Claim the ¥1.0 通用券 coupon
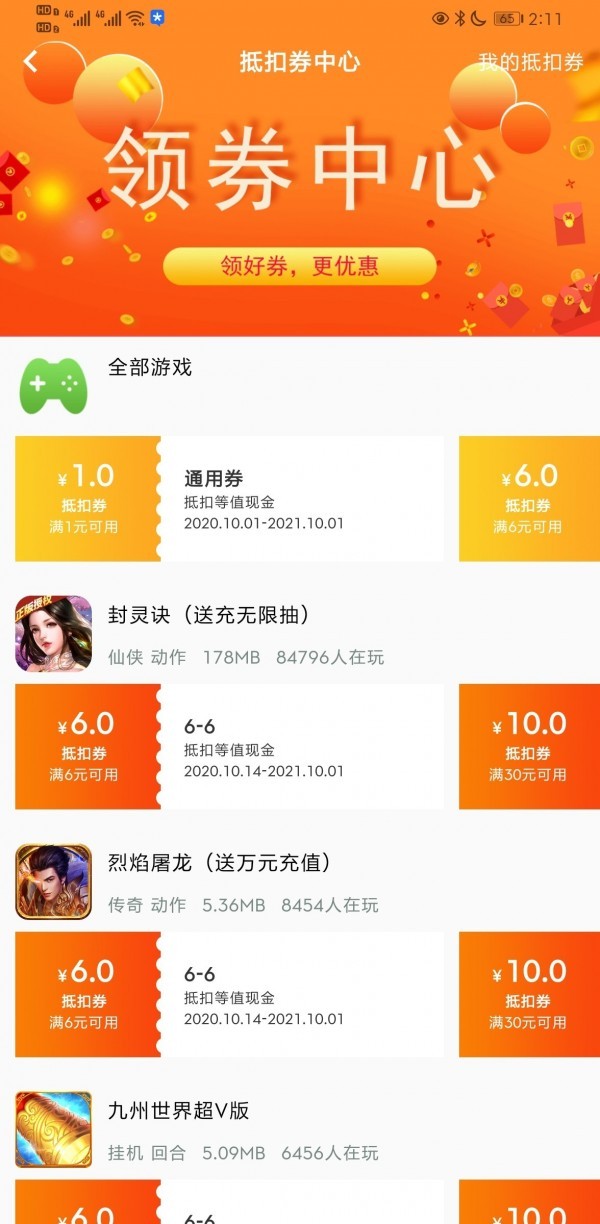Viewport: 600px width, 1224px height. [x=229, y=499]
